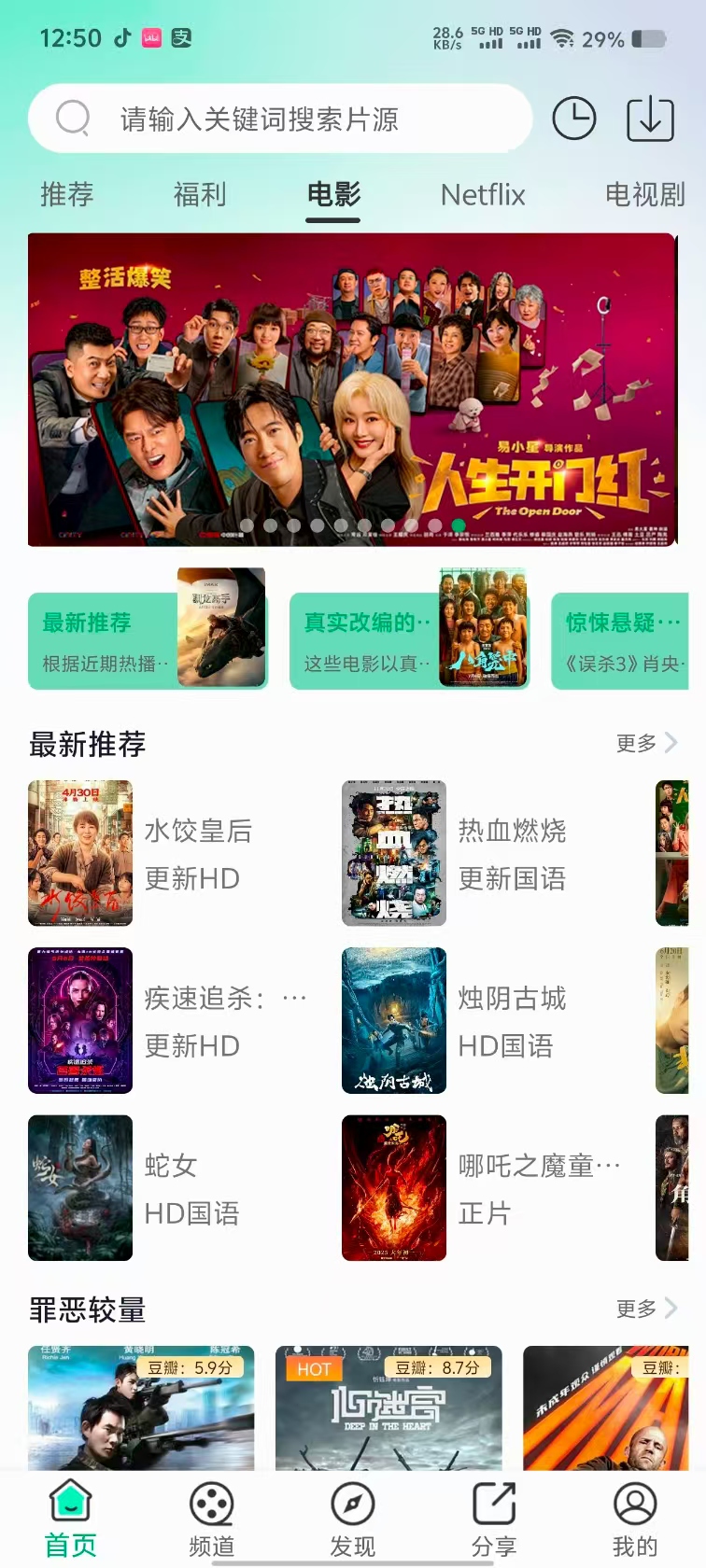
Task: Switch to the Netflix tab
Action: click(483, 194)
